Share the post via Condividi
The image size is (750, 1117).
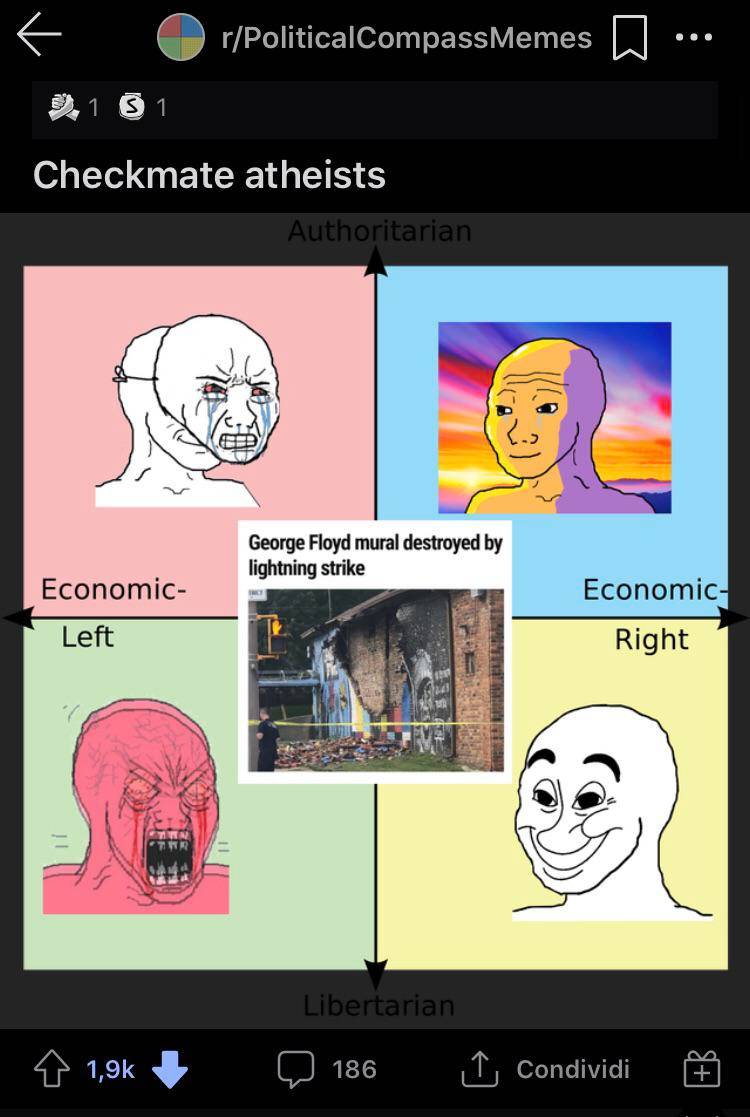pyautogui.click(x=545, y=1069)
